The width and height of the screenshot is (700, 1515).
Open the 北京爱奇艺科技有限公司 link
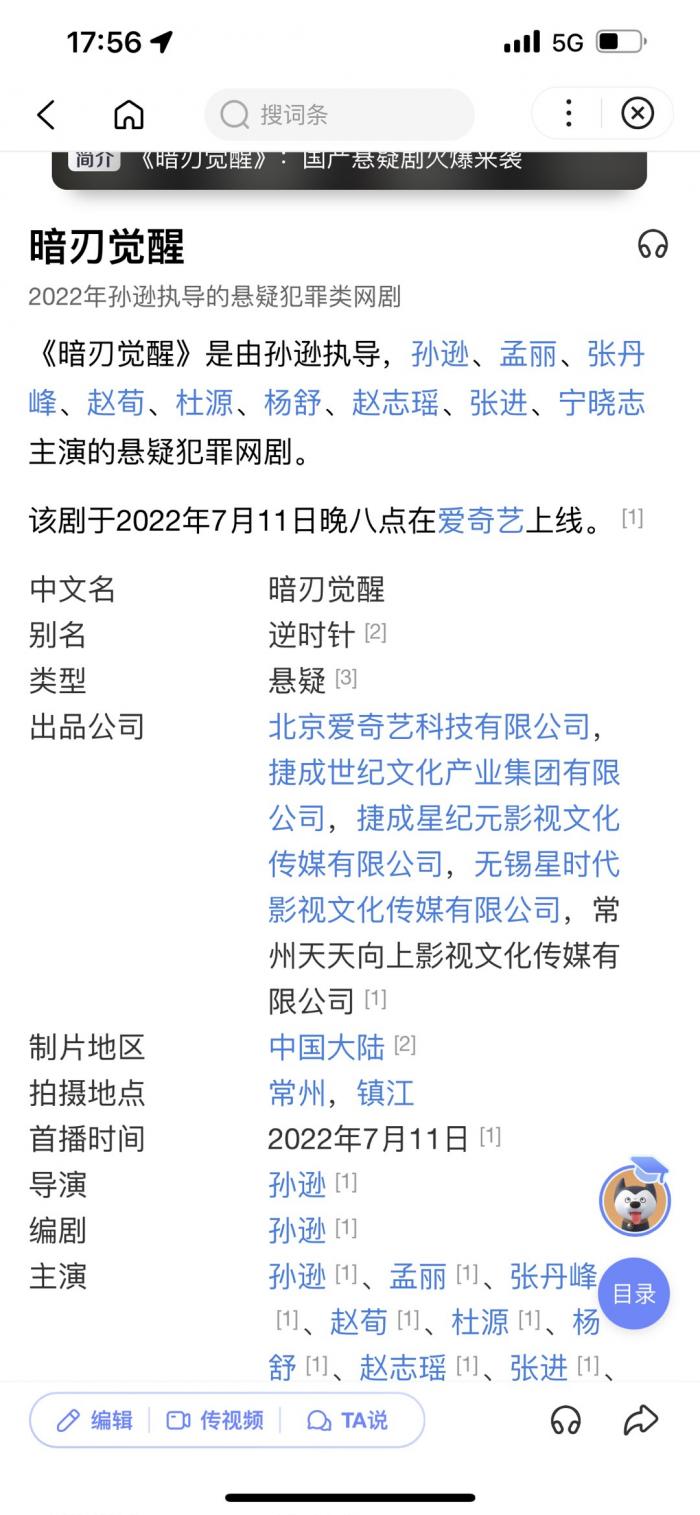coord(430,727)
